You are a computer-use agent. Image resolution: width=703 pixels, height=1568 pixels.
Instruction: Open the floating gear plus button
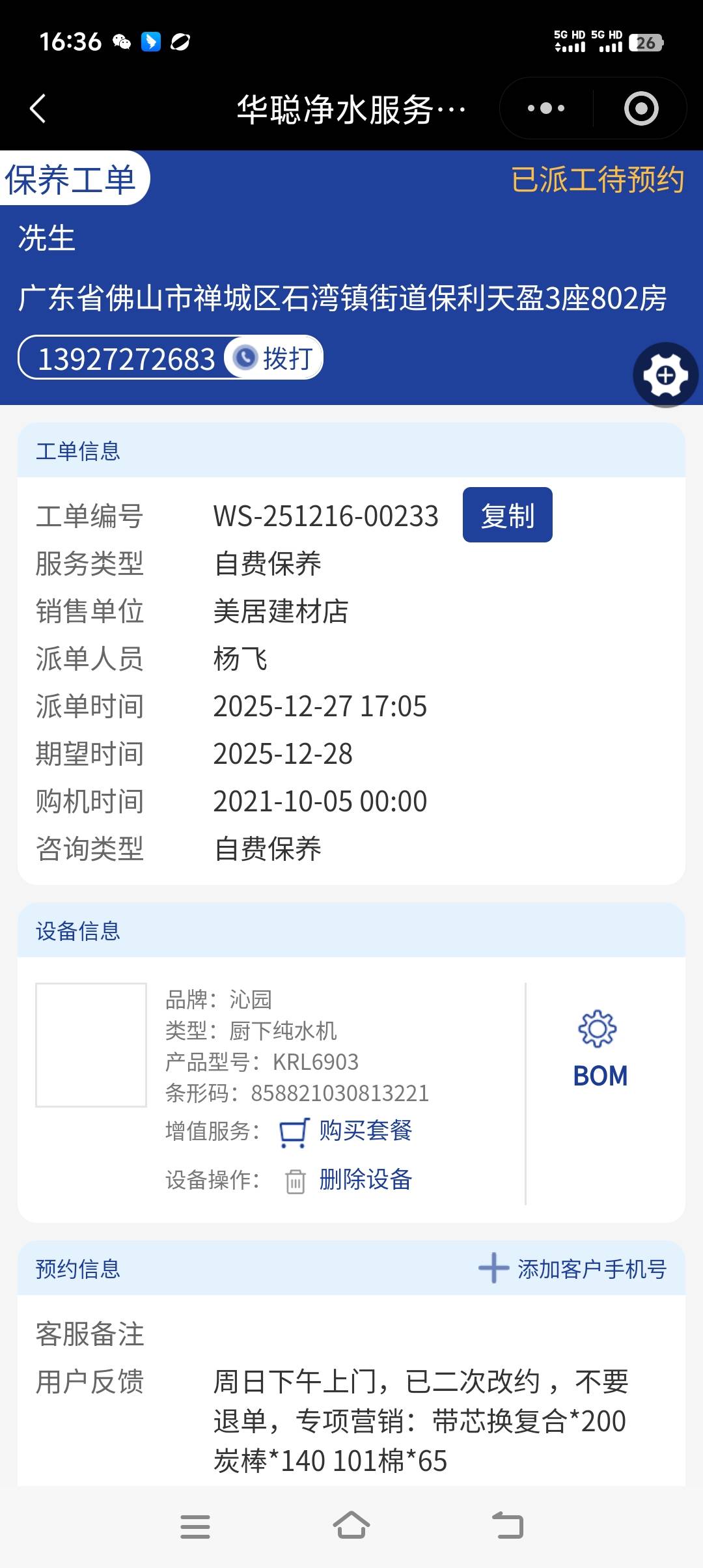[665, 375]
